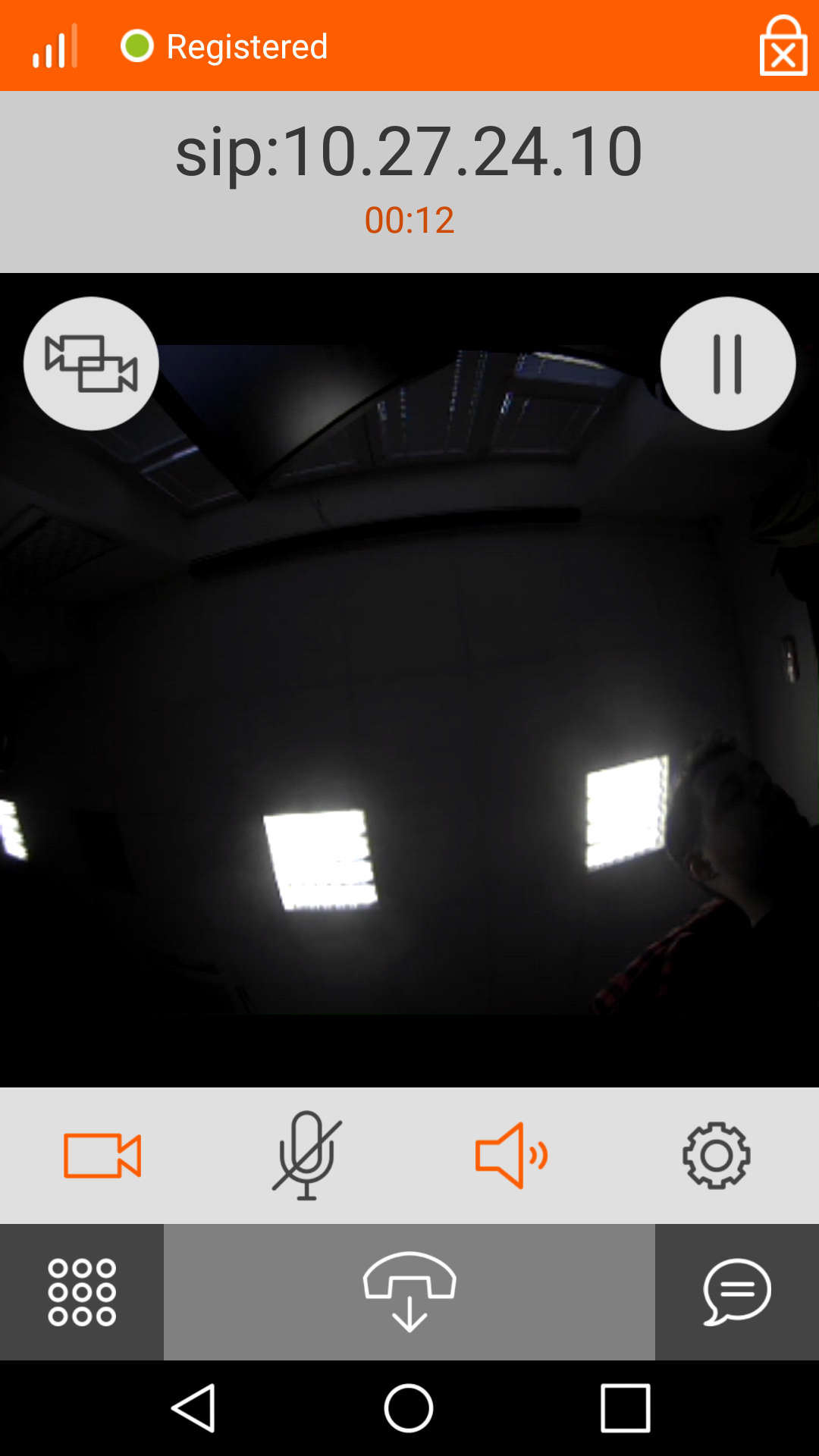This screenshot has width=819, height=1456.
Task: Toggle the speakerphone
Action: click(x=512, y=1156)
